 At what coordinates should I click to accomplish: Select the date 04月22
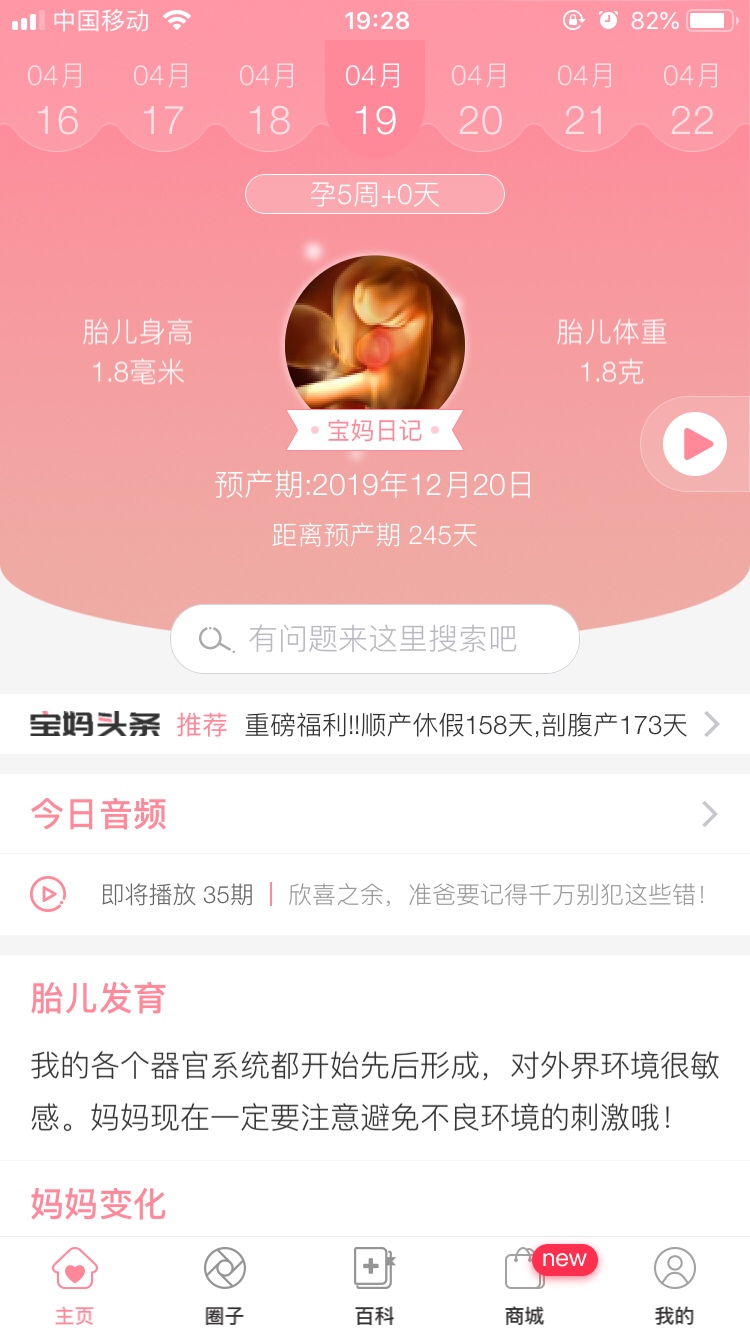coord(692,100)
